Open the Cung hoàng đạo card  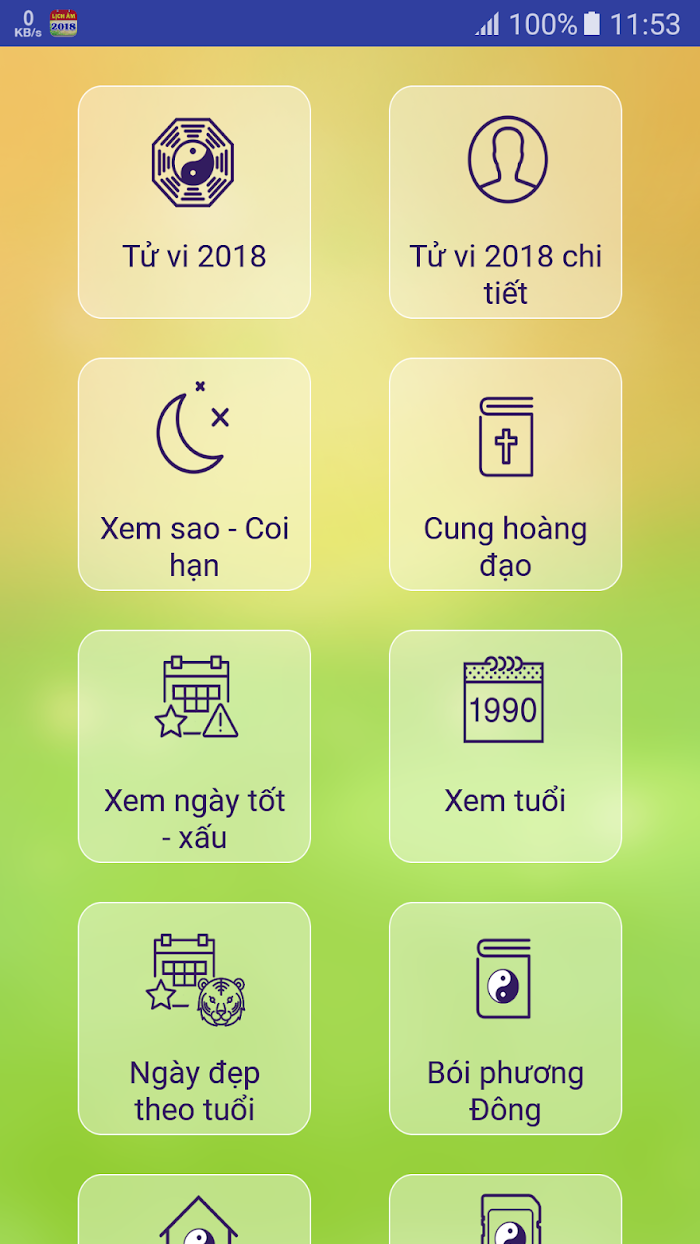[x=505, y=474]
